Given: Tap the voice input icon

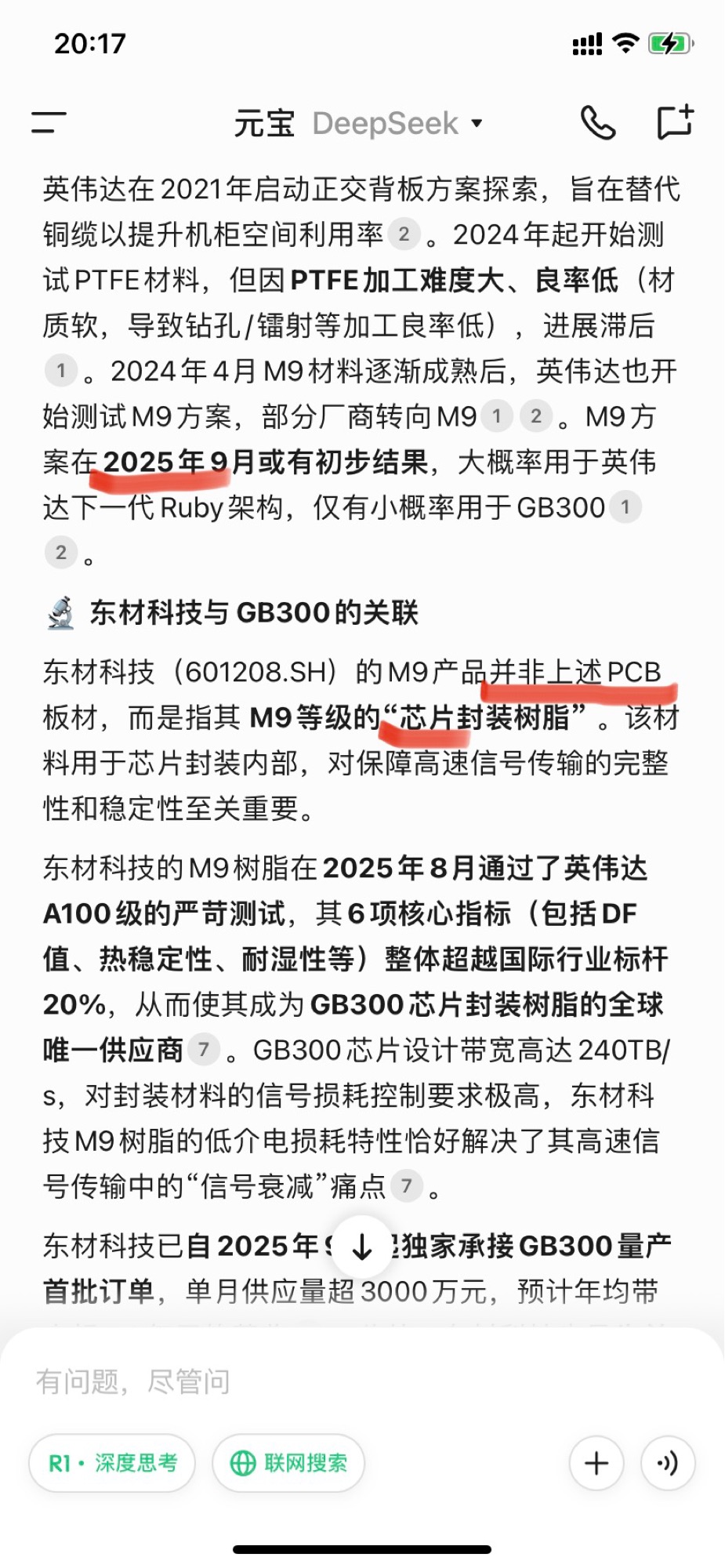Looking at the screenshot, I should [668, 1463].
